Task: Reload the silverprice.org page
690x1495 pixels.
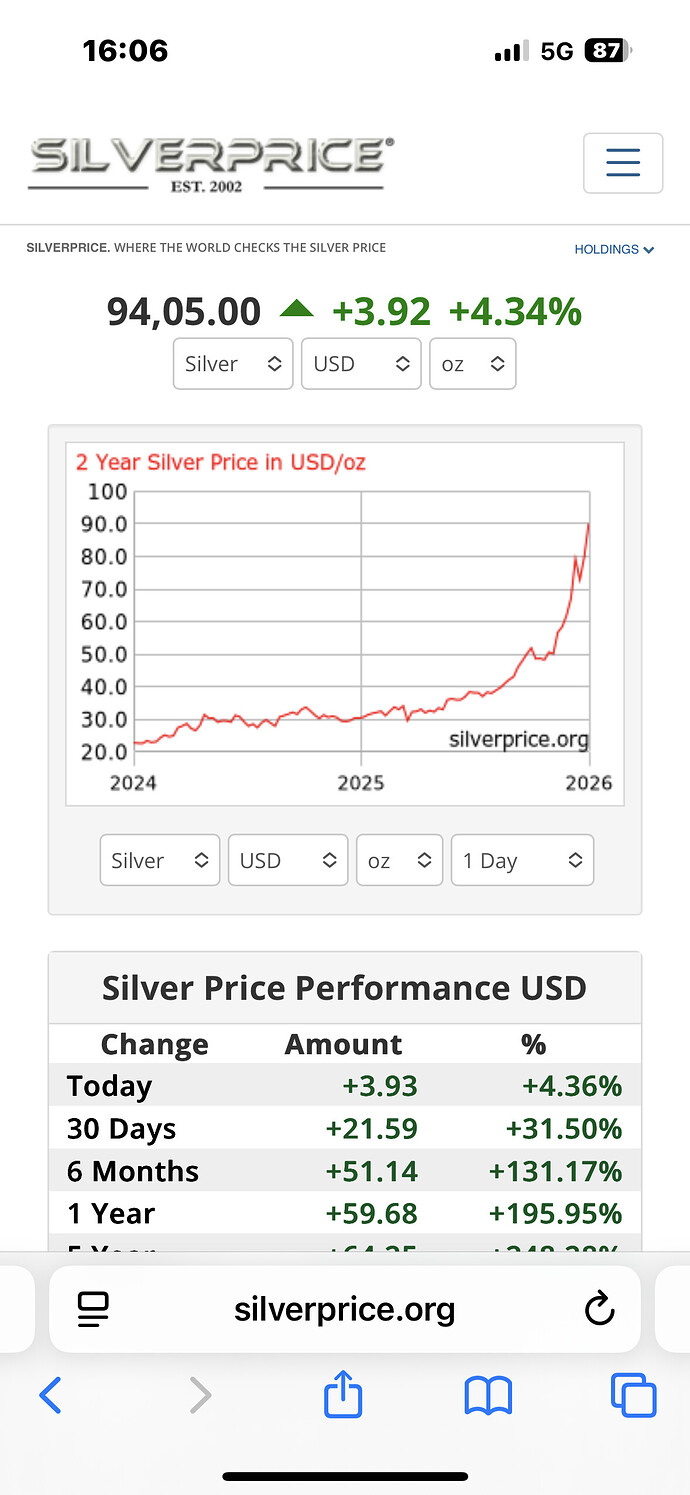Action: (x=599, y=1309)
